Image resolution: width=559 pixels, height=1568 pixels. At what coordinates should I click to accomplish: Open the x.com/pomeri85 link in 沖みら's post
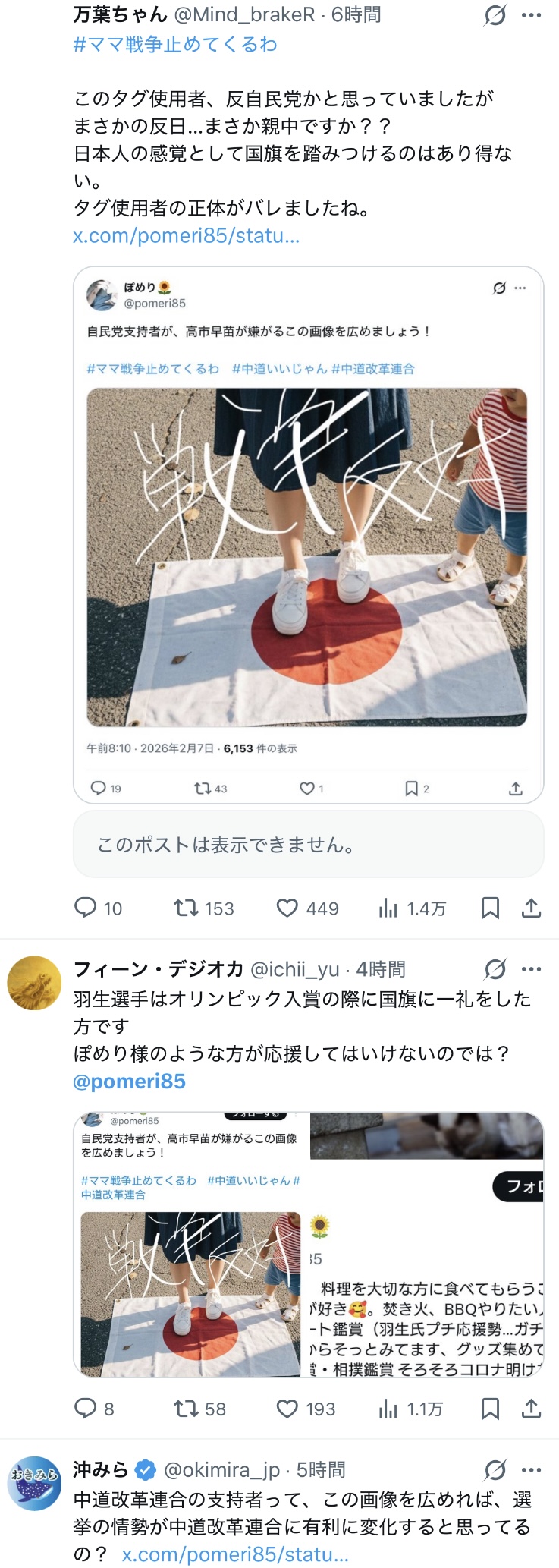coord(235,1554)
